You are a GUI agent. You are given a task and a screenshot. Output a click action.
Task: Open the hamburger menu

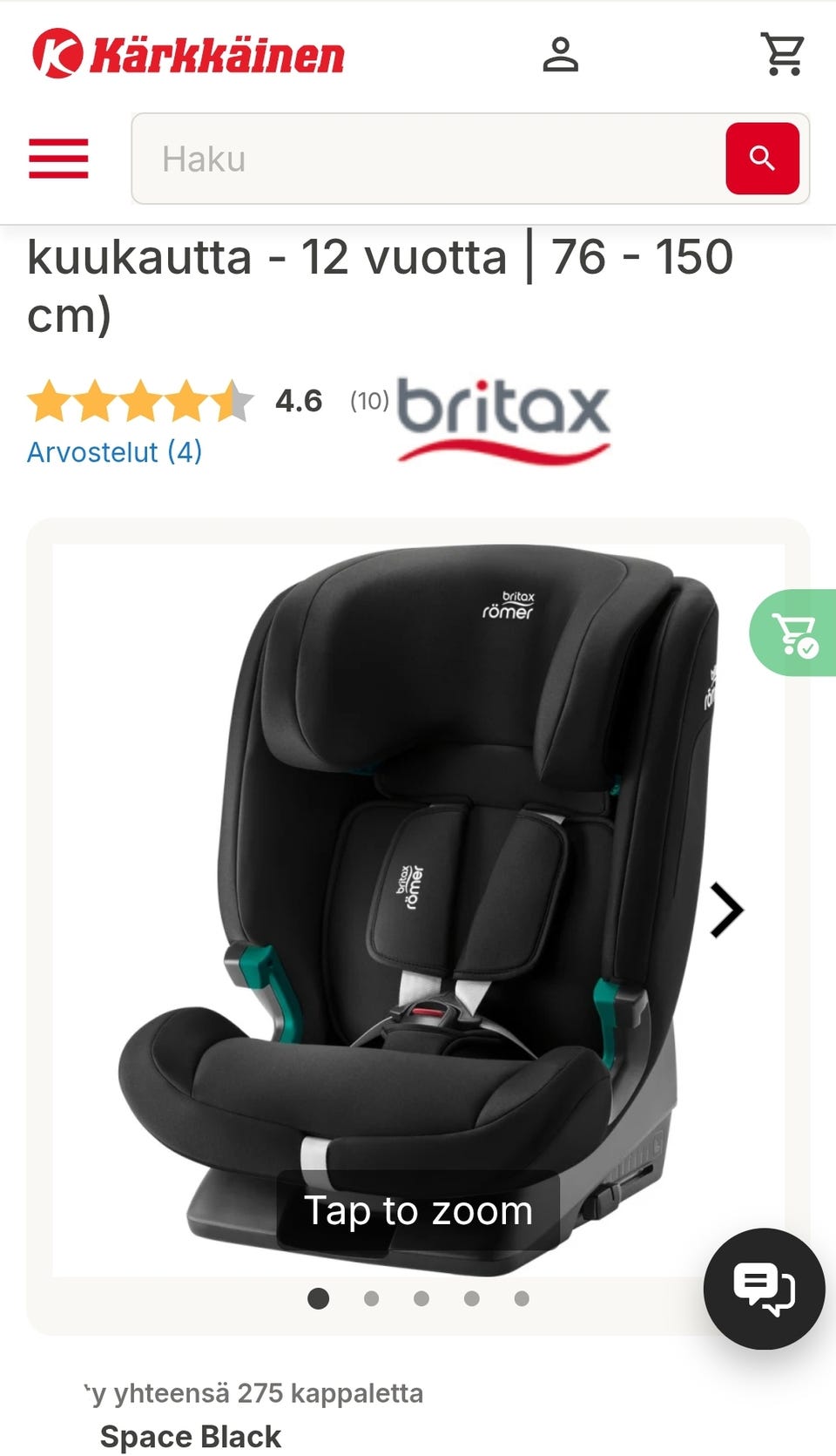pyautogui.click(x=58, y=159)
